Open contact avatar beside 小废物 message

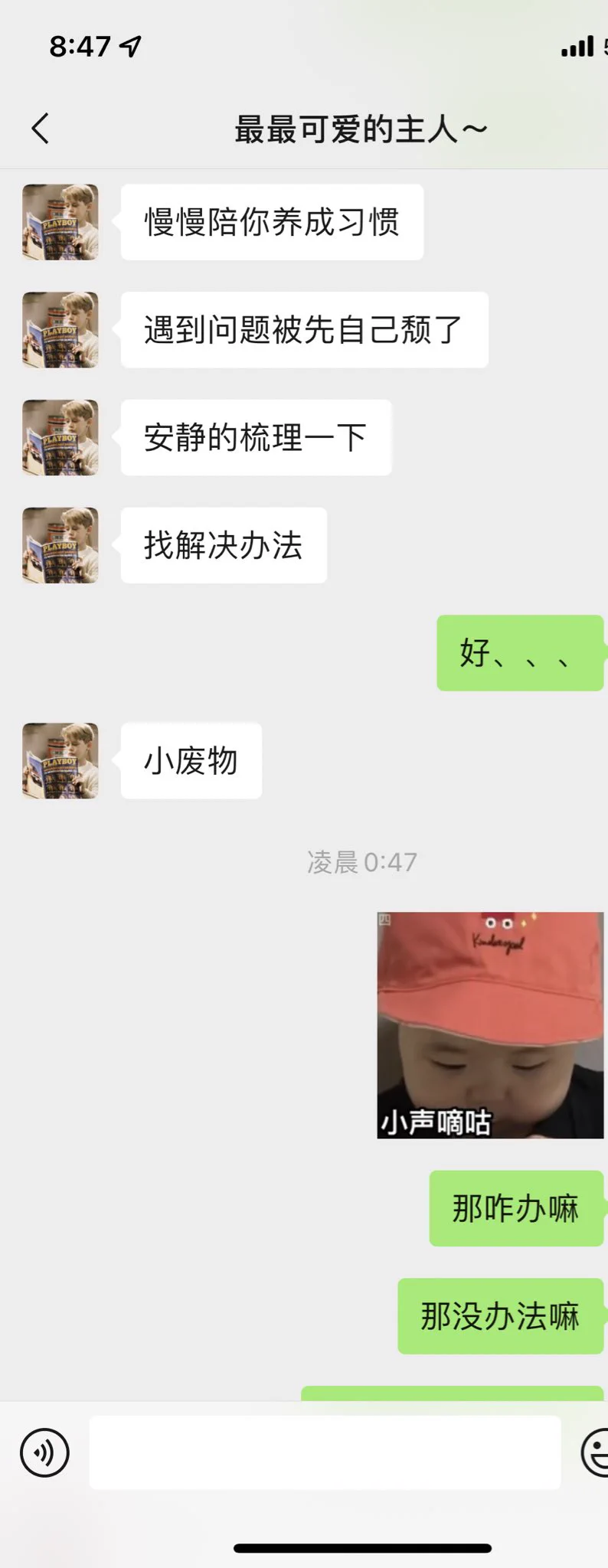point(60,761)
